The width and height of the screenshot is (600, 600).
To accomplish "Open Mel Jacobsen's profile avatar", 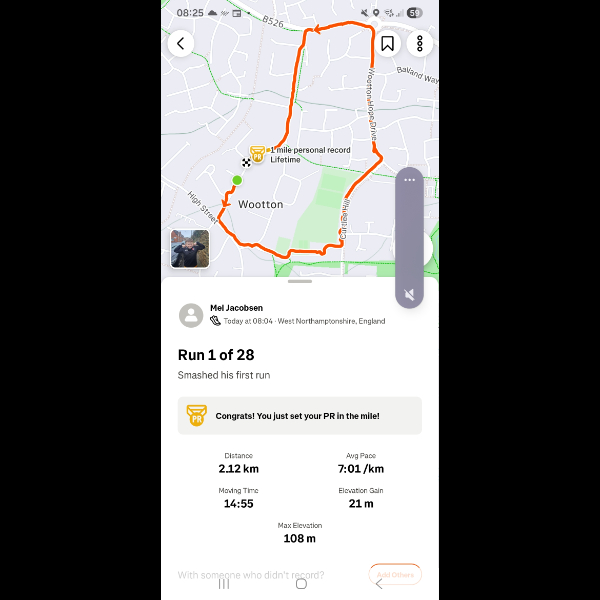I will coord(191,316).
